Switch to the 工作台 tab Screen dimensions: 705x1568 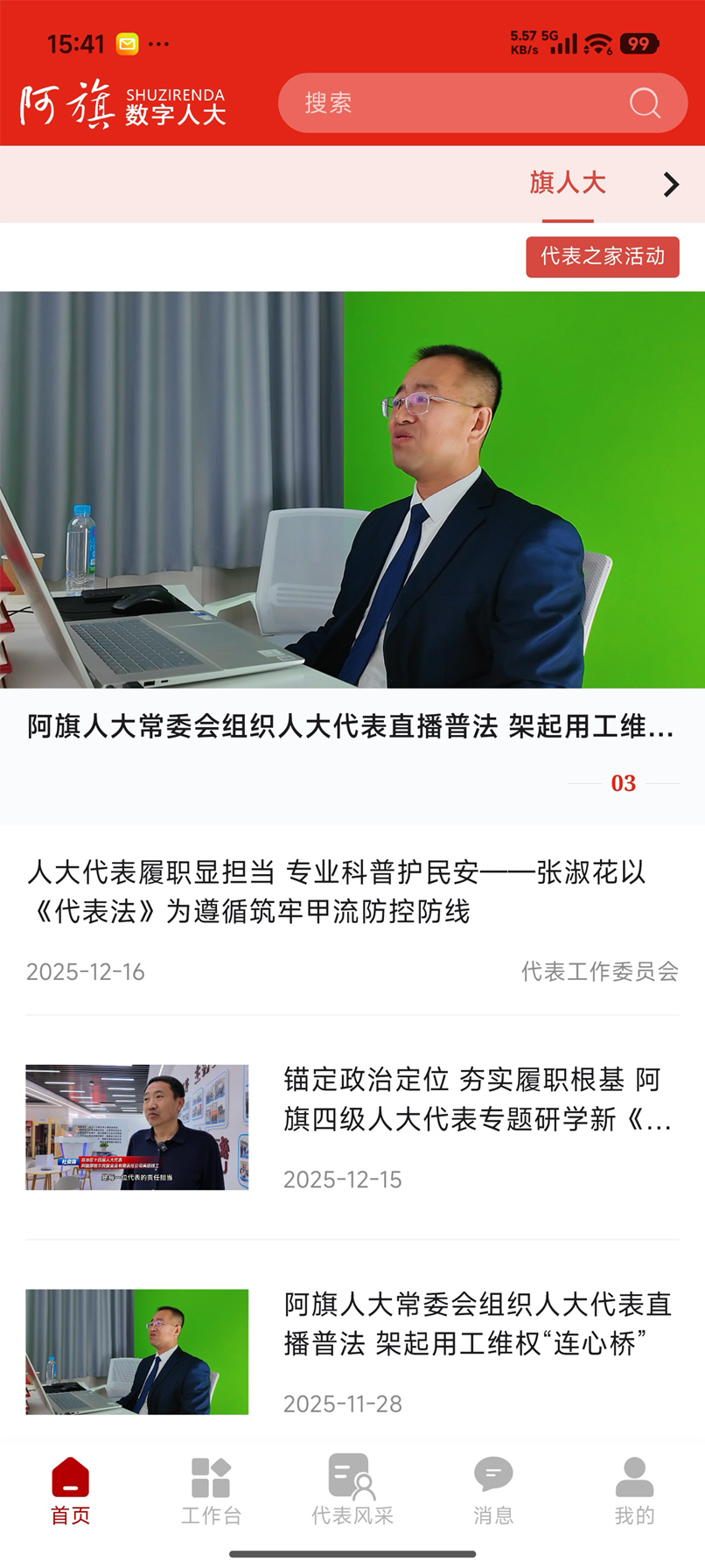[x=211, y=1491]
